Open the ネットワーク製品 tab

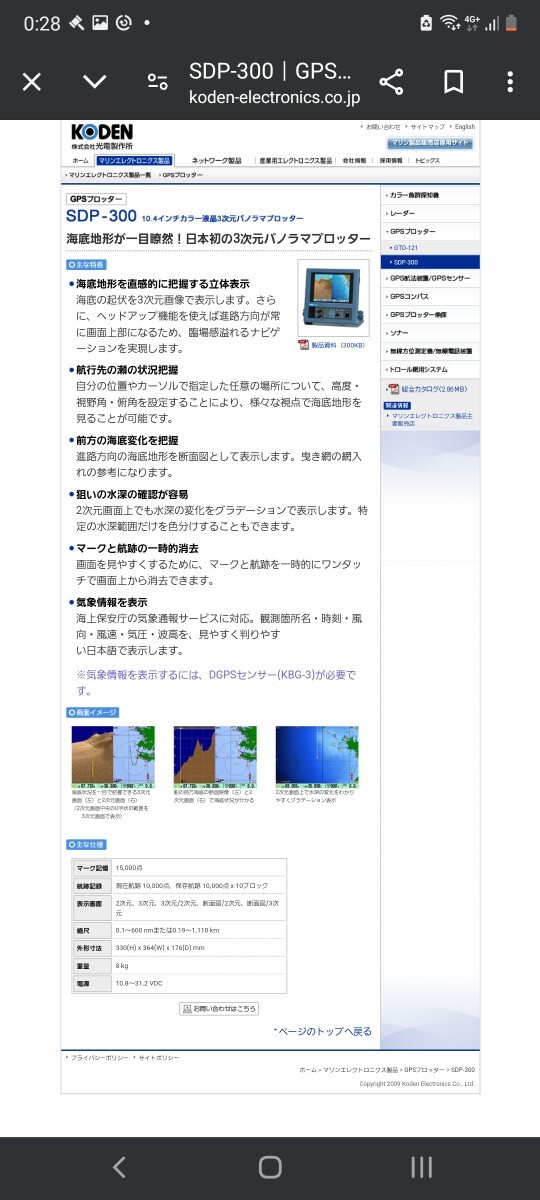point(217,160)
